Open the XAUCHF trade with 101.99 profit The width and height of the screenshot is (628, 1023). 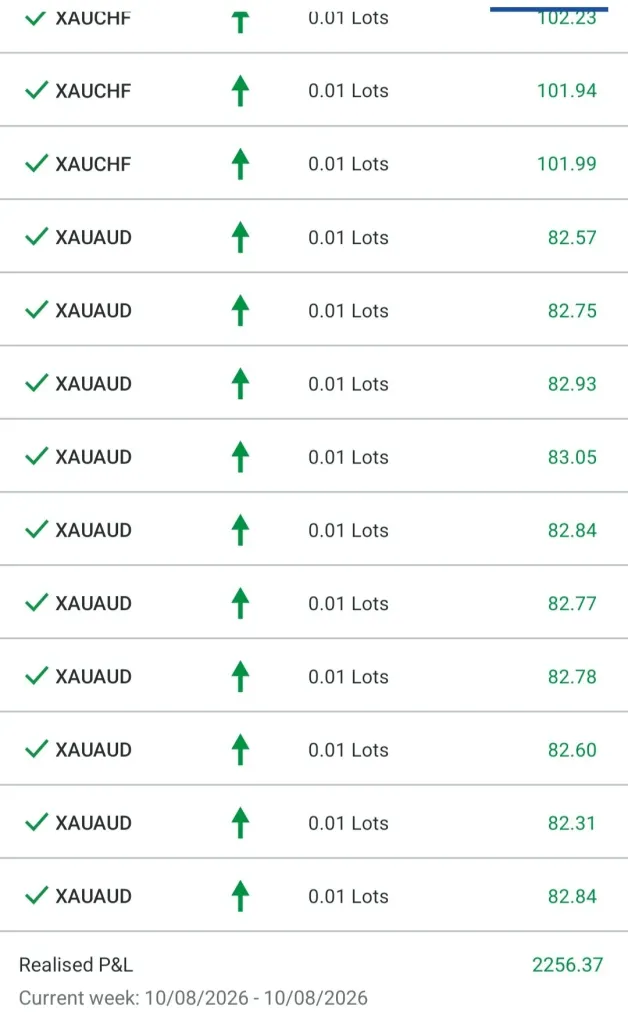tap(314, 163)
